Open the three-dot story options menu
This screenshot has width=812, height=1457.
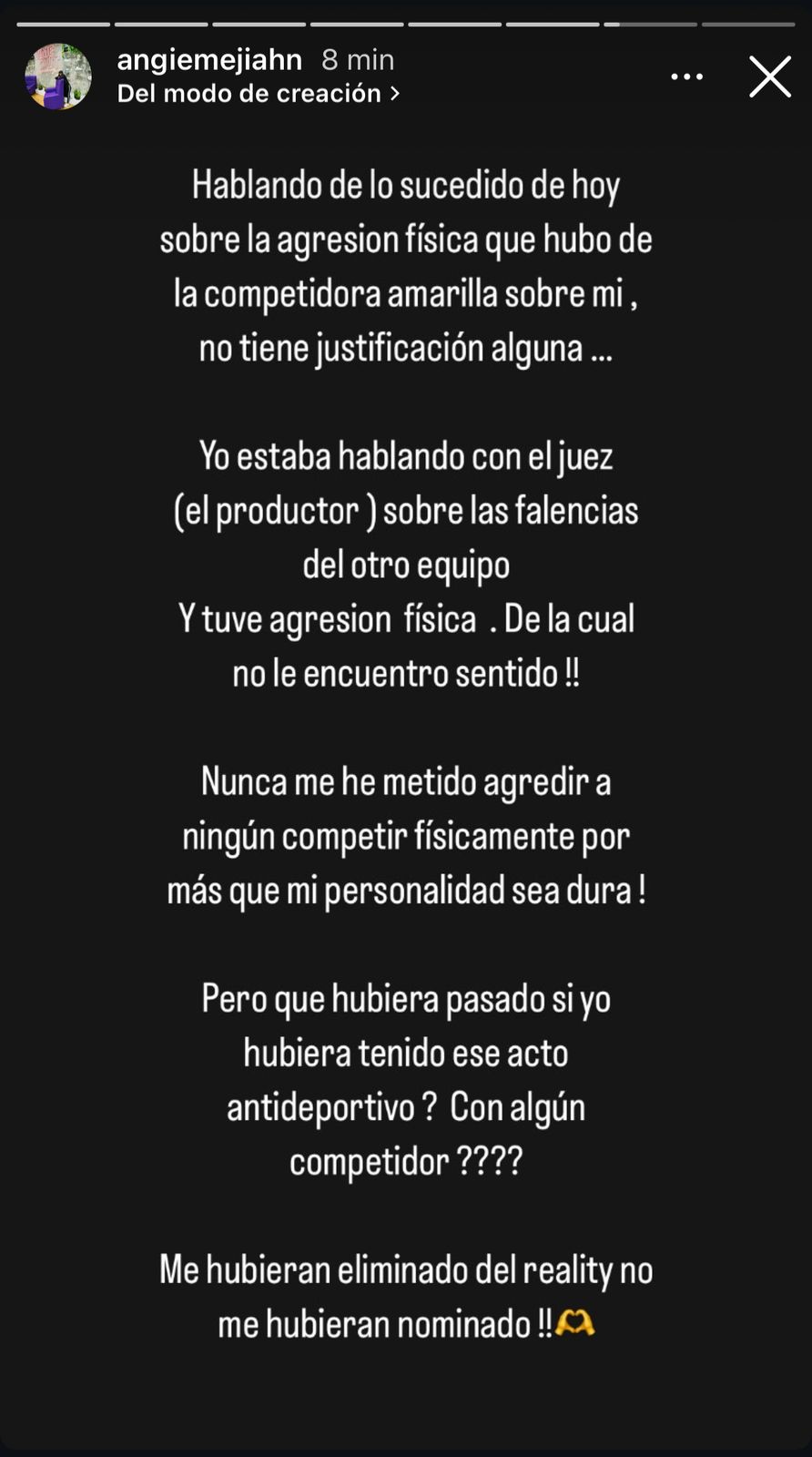click(x=686, y=77)
